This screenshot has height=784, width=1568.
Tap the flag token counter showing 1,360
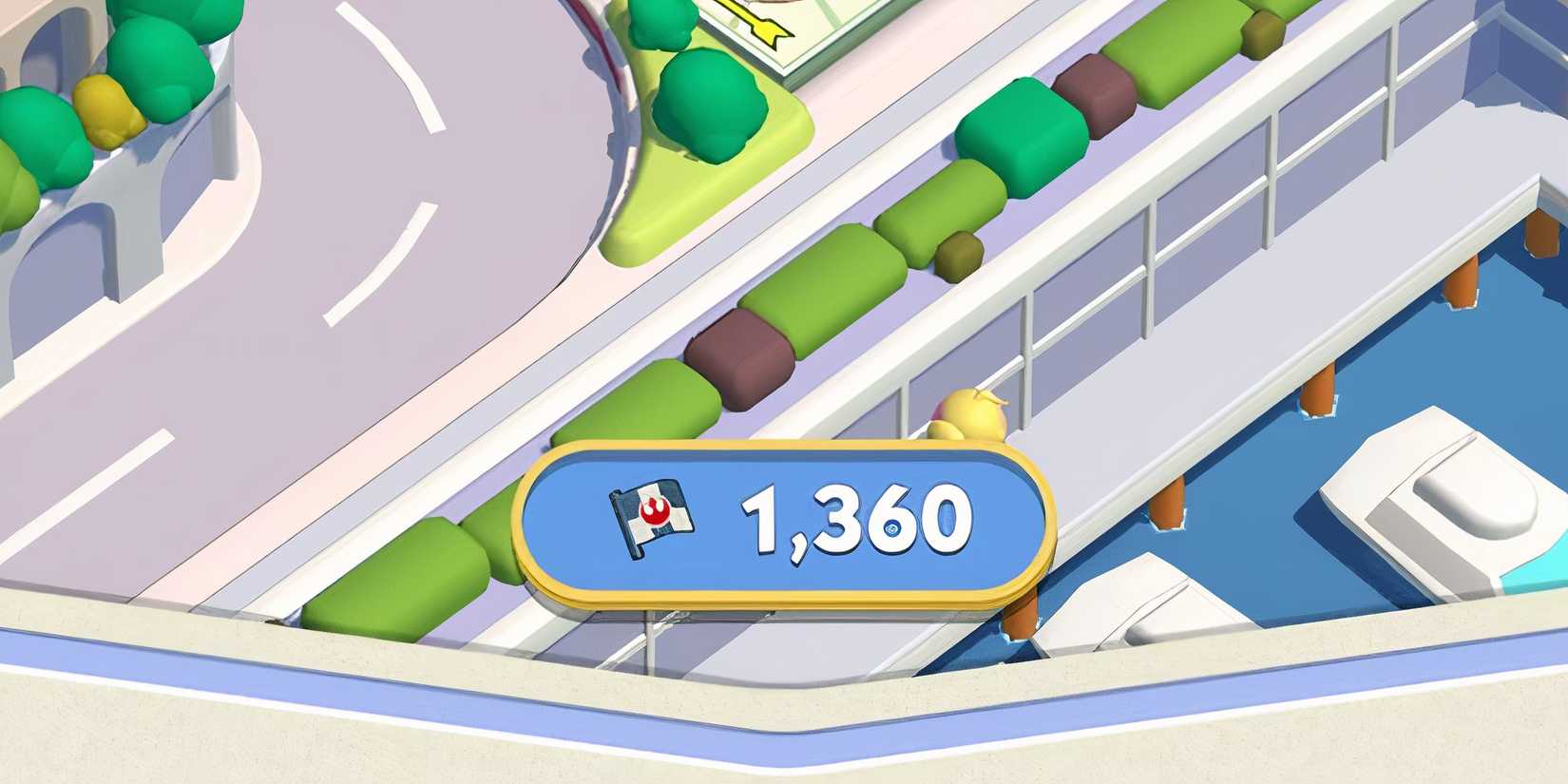tap(781, 525)
